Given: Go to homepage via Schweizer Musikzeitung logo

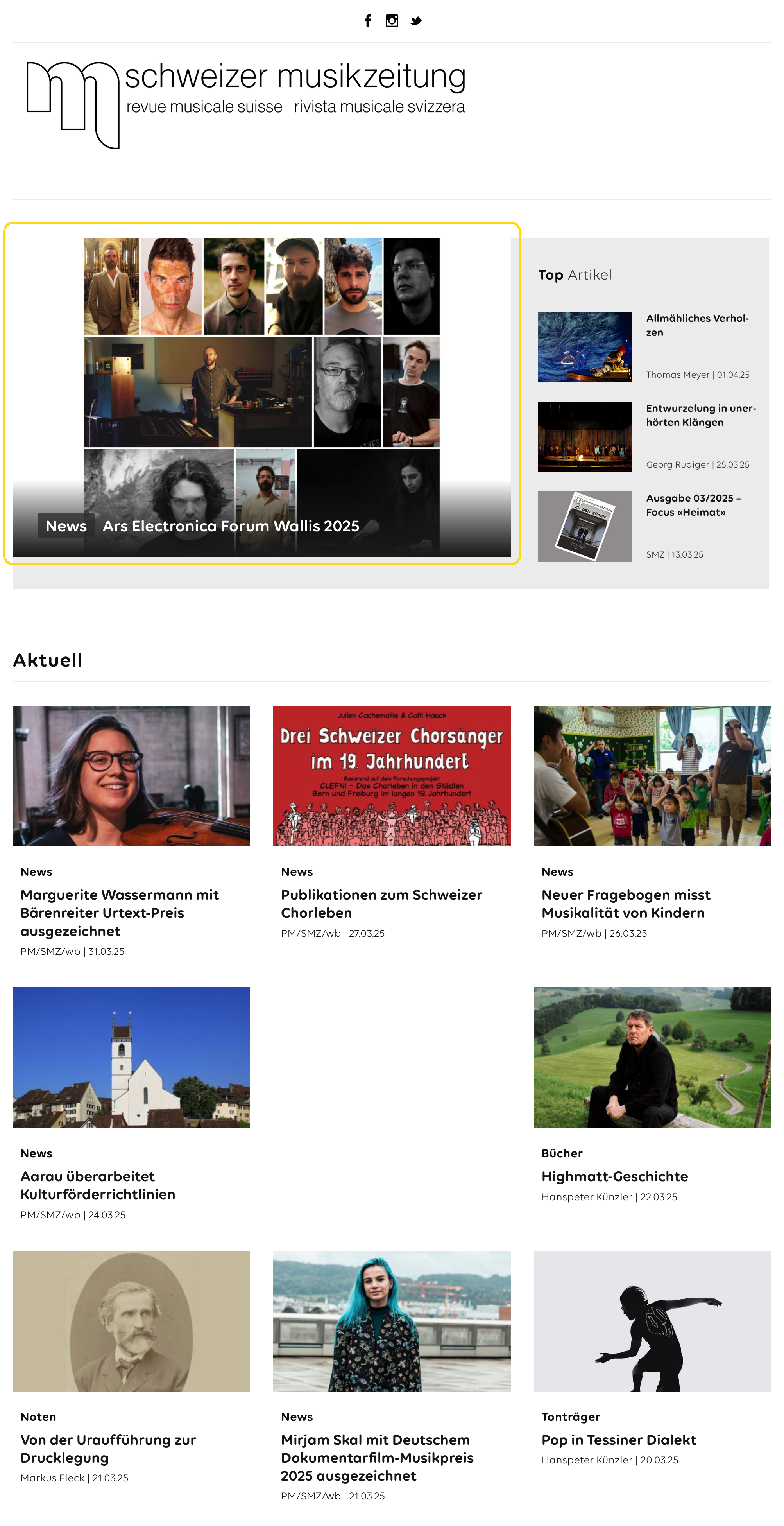Looking at the screenshot, I should 246,104.
